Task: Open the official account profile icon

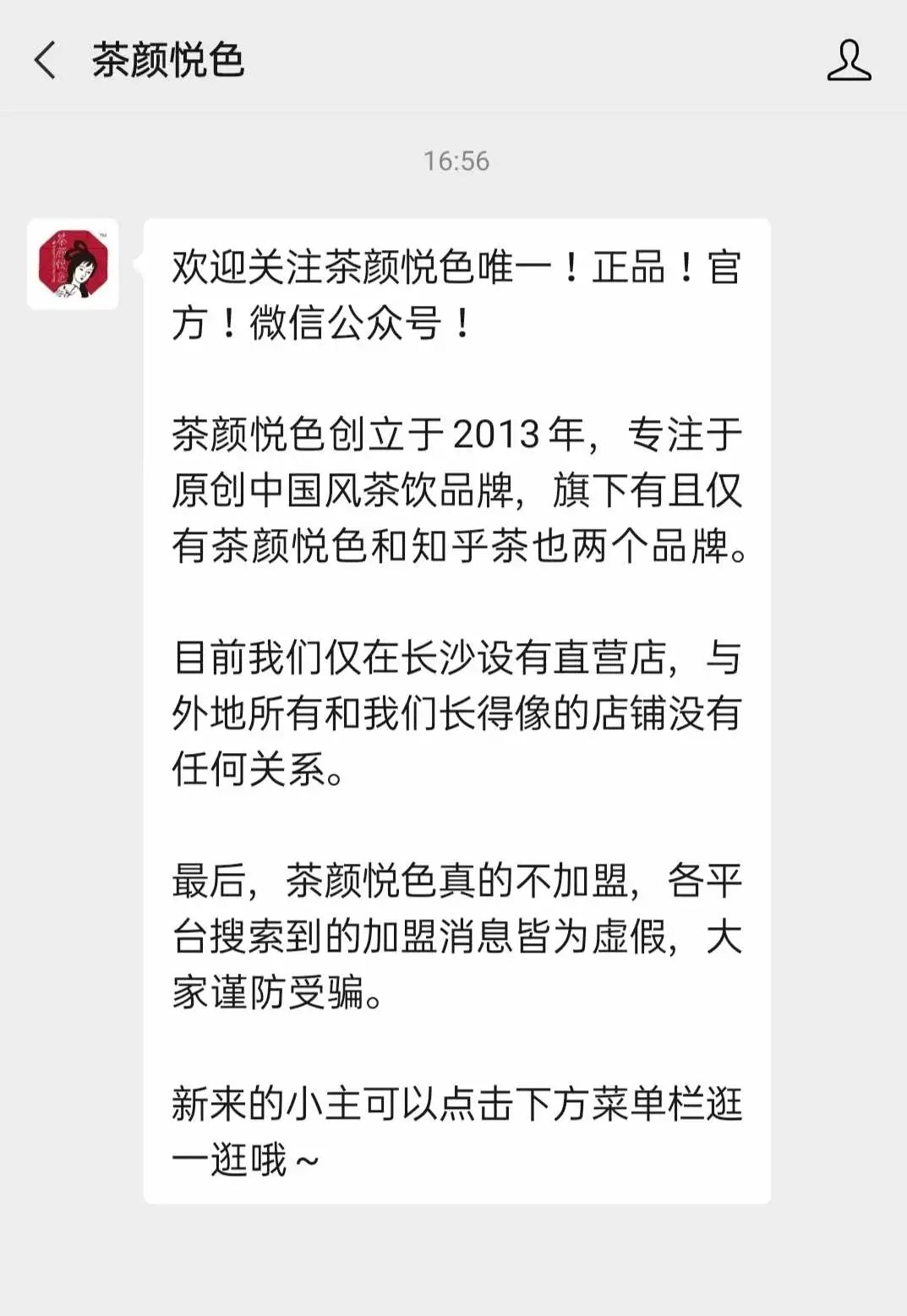Action: pos(849,61)
